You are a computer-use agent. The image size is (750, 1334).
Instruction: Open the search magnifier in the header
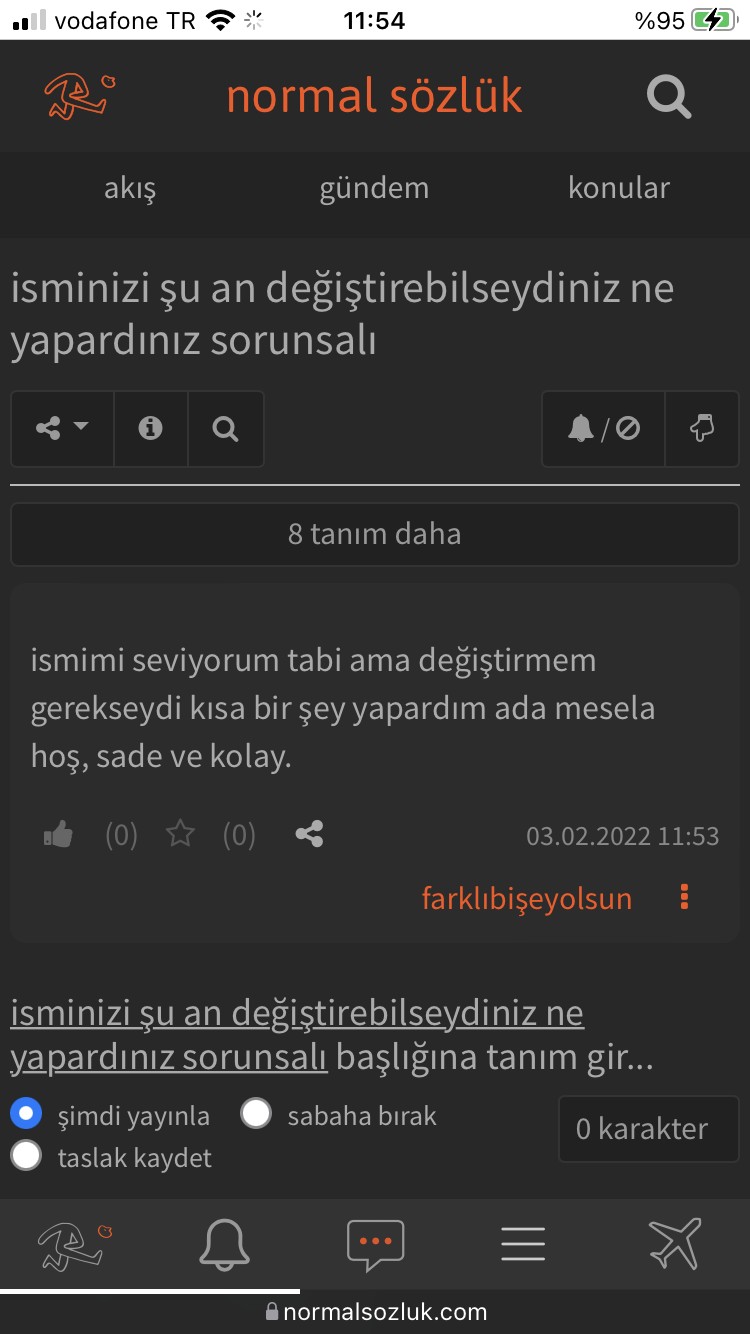[668, 96]
